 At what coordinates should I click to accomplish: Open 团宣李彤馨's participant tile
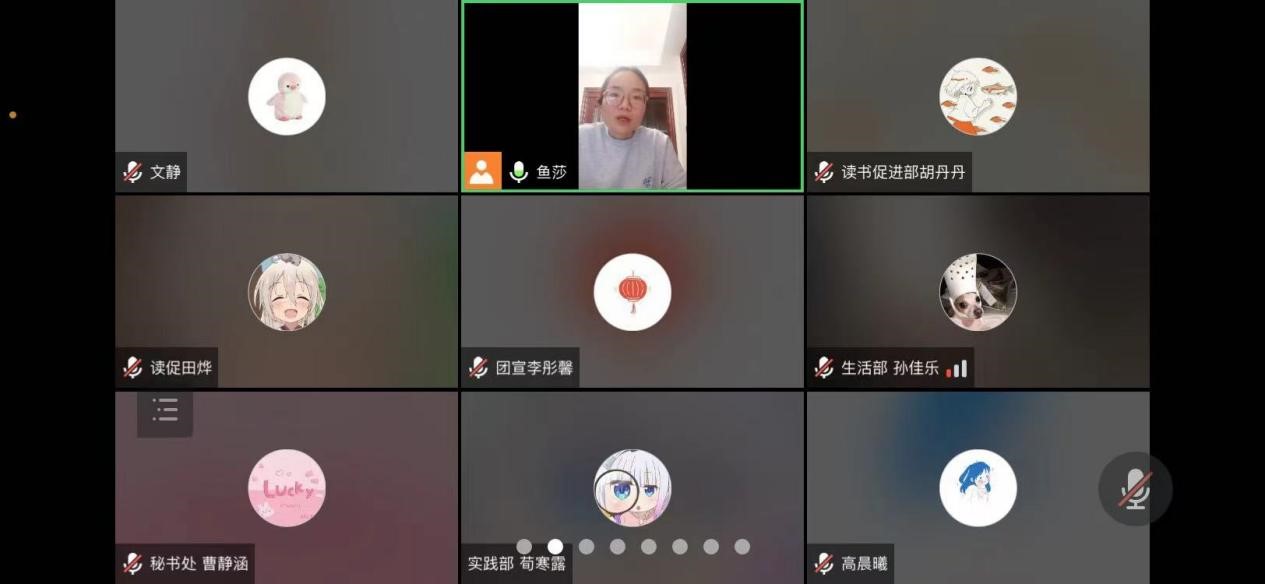click(x=632, y=291)
